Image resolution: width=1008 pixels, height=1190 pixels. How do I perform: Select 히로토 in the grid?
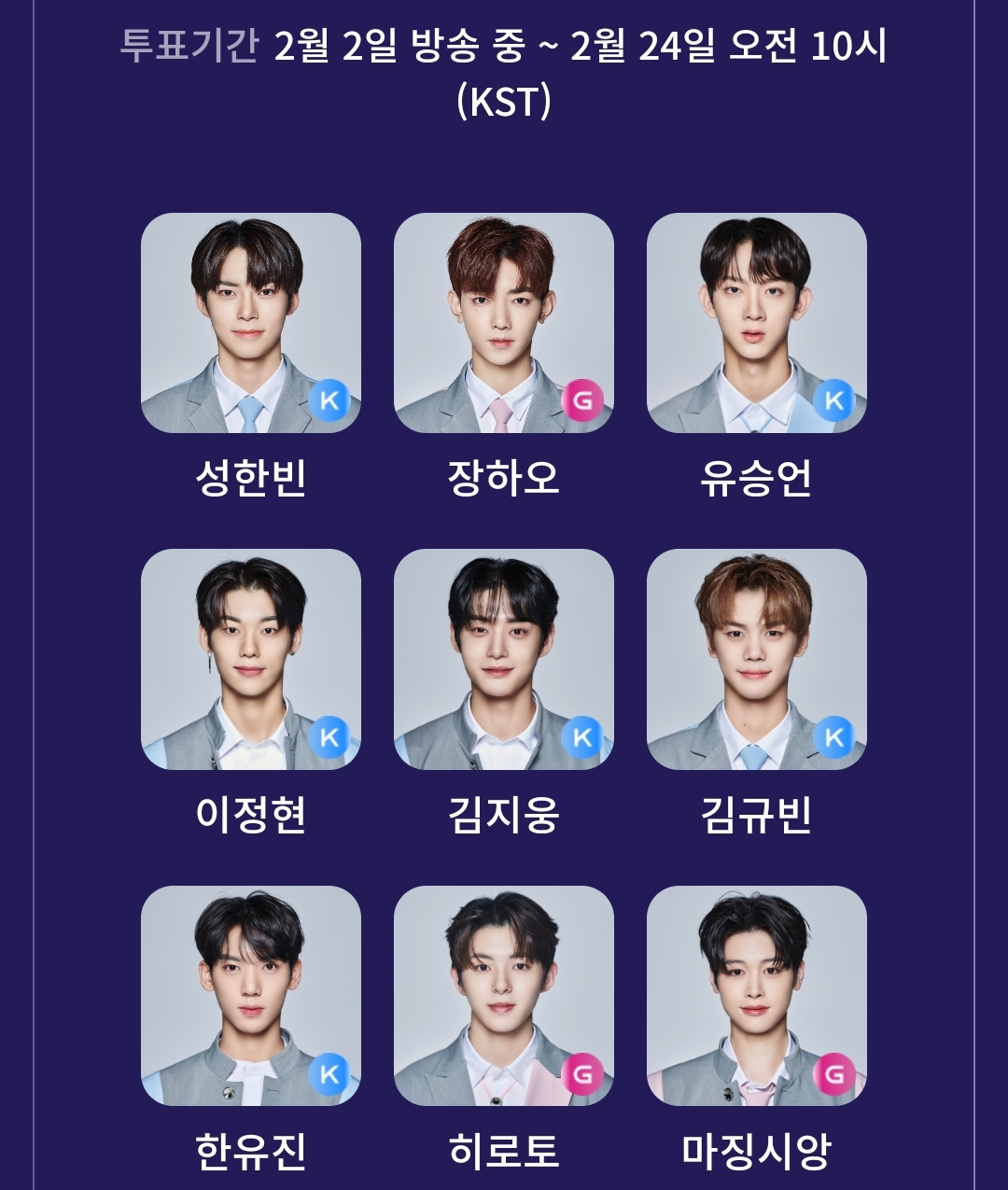503,995
